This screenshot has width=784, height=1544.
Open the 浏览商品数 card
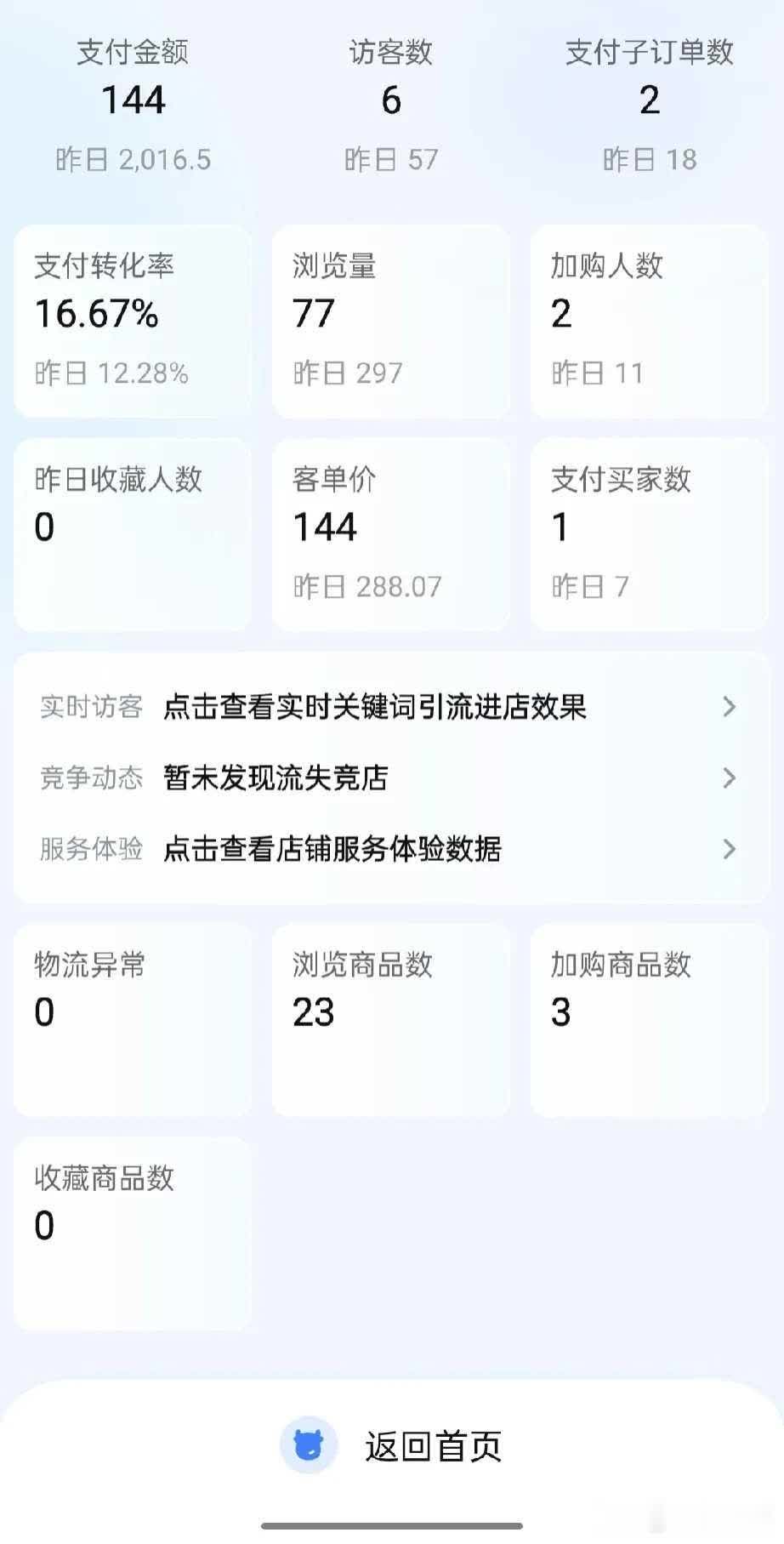pos(390,1019)
